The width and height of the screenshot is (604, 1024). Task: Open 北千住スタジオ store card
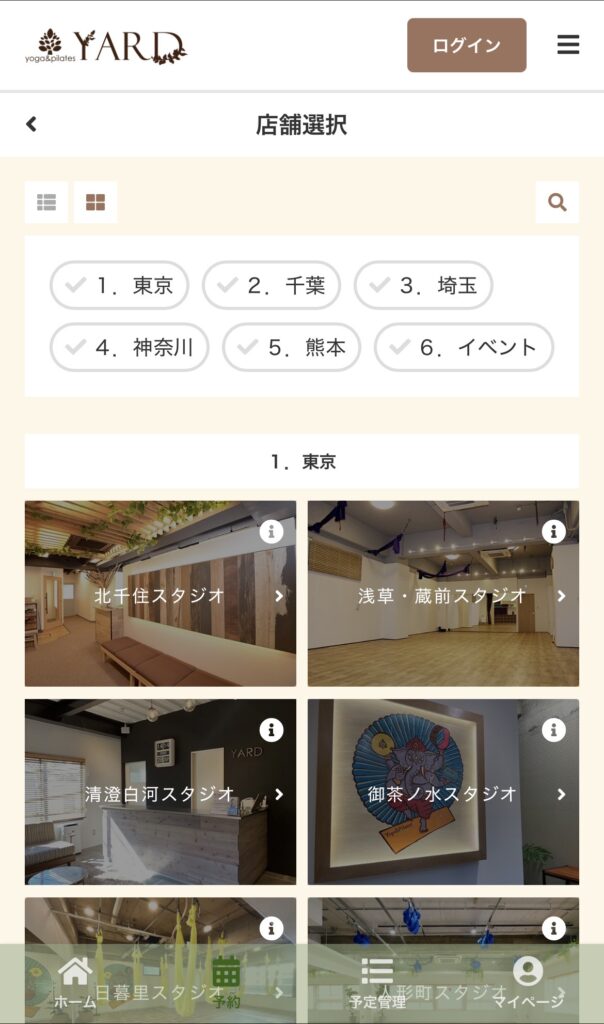[x=160, y=595]
